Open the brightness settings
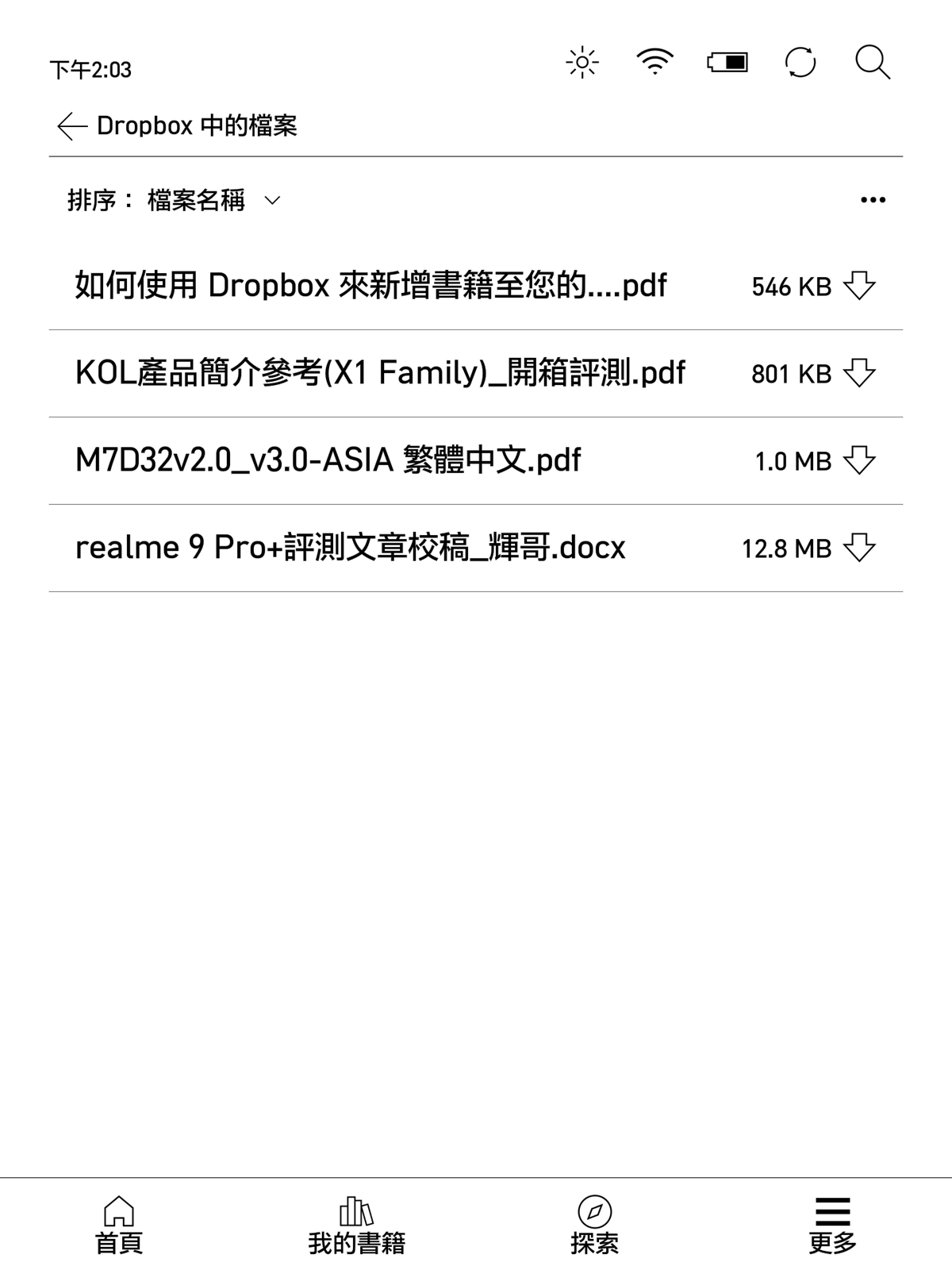This screenshot has width=952, height=1270. 582,63
